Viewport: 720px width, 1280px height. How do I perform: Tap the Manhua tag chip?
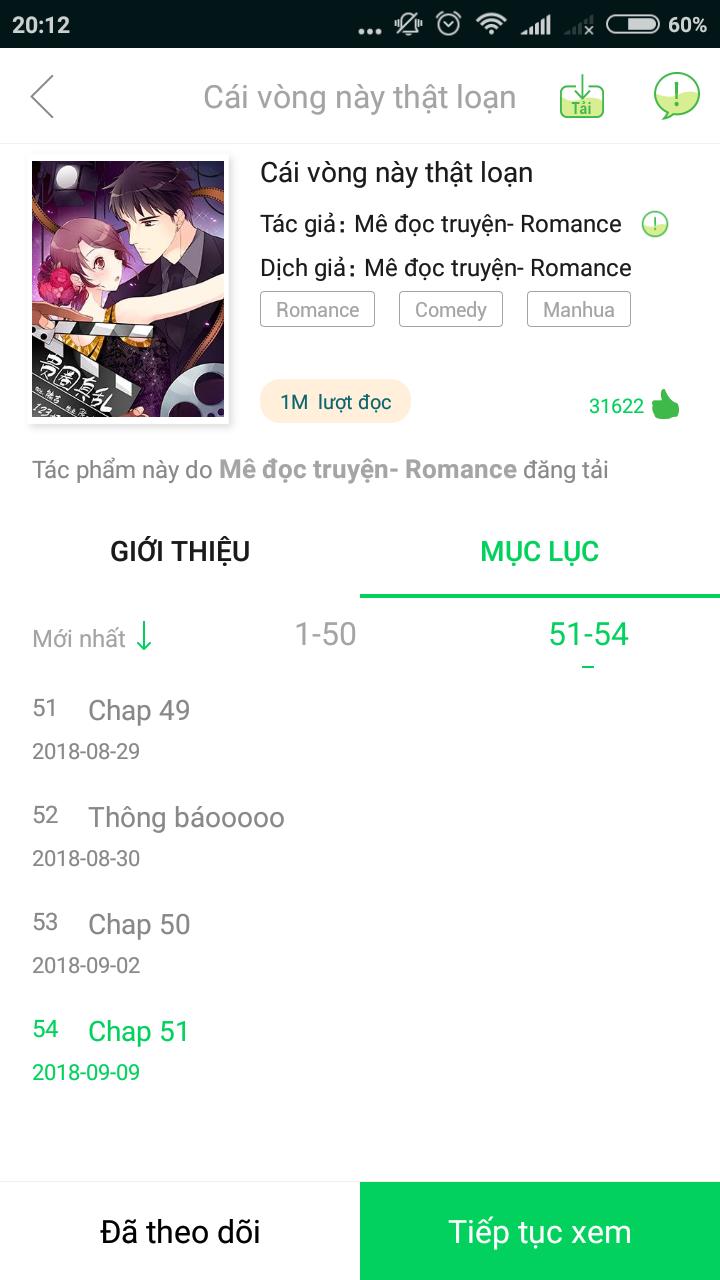click(x=579, y=309)
